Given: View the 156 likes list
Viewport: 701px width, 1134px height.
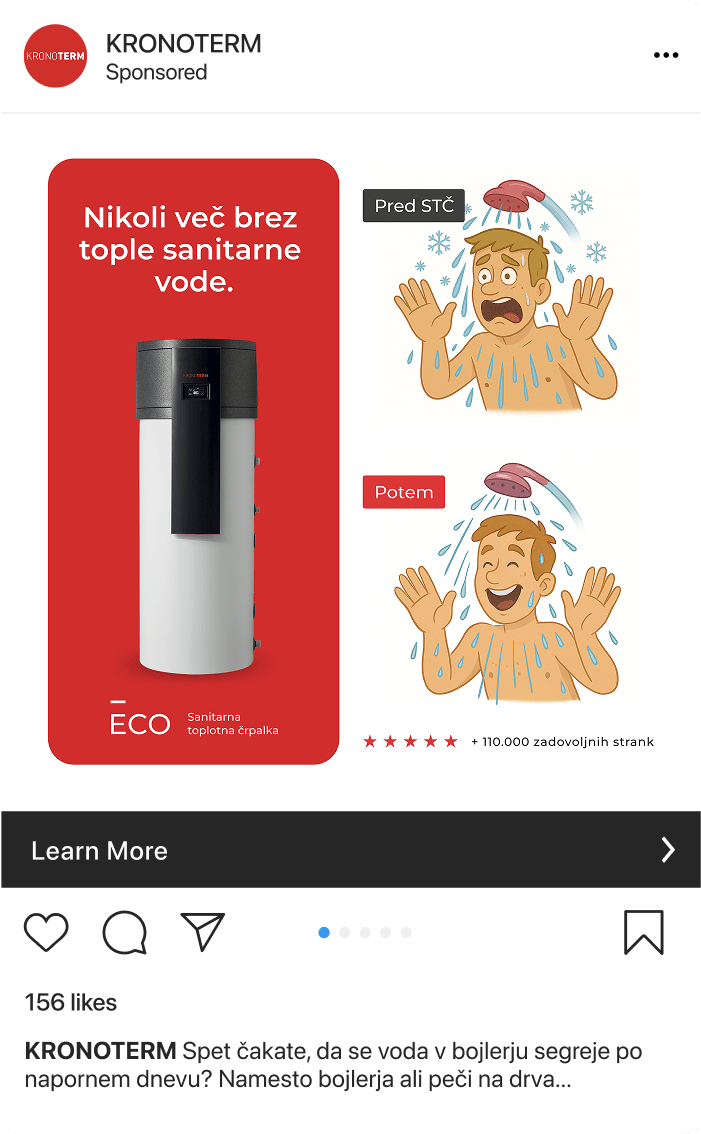Looking at the screenshot, I should pos(71,1002).
